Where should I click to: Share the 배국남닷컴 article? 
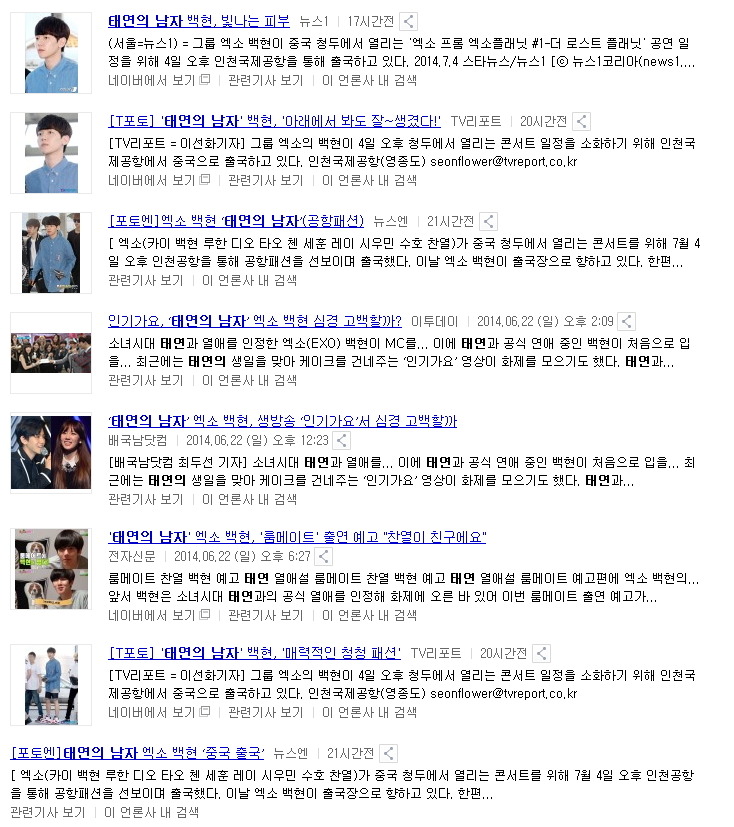(341, 440)
